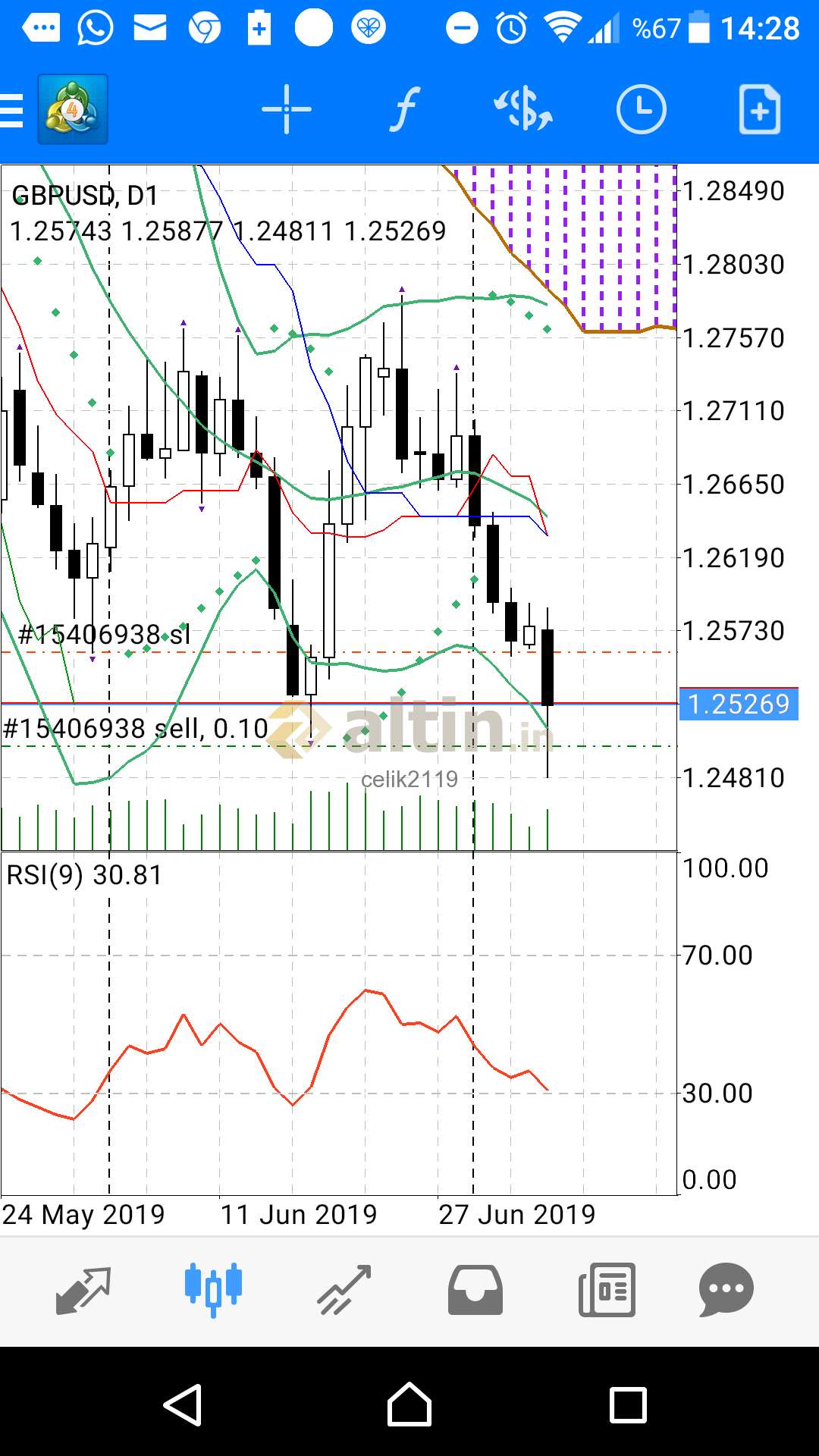Enable the crosshair tool
819x1456 pixels.
287,110
